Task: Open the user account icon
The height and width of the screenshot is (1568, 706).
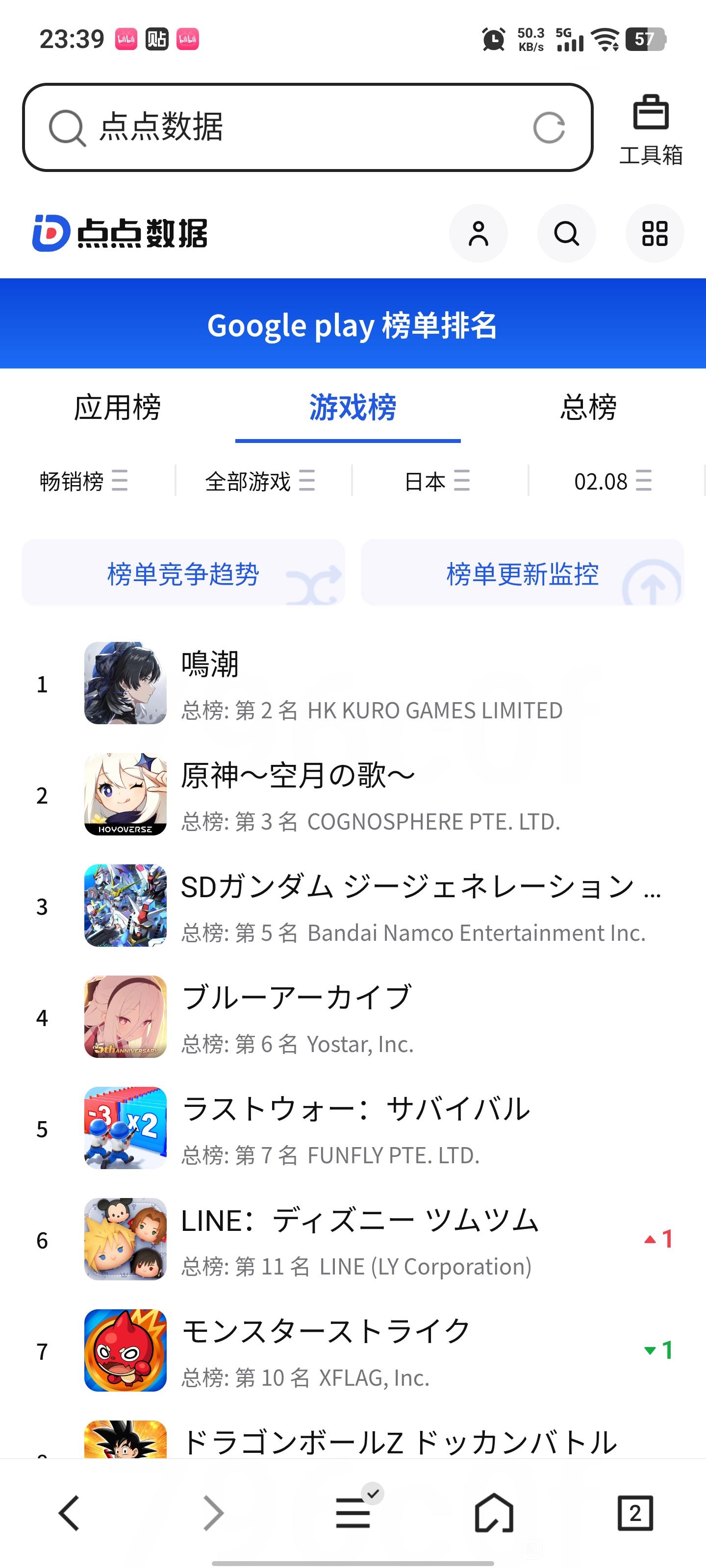Action: pyautogui.click(x=478, y=233)
